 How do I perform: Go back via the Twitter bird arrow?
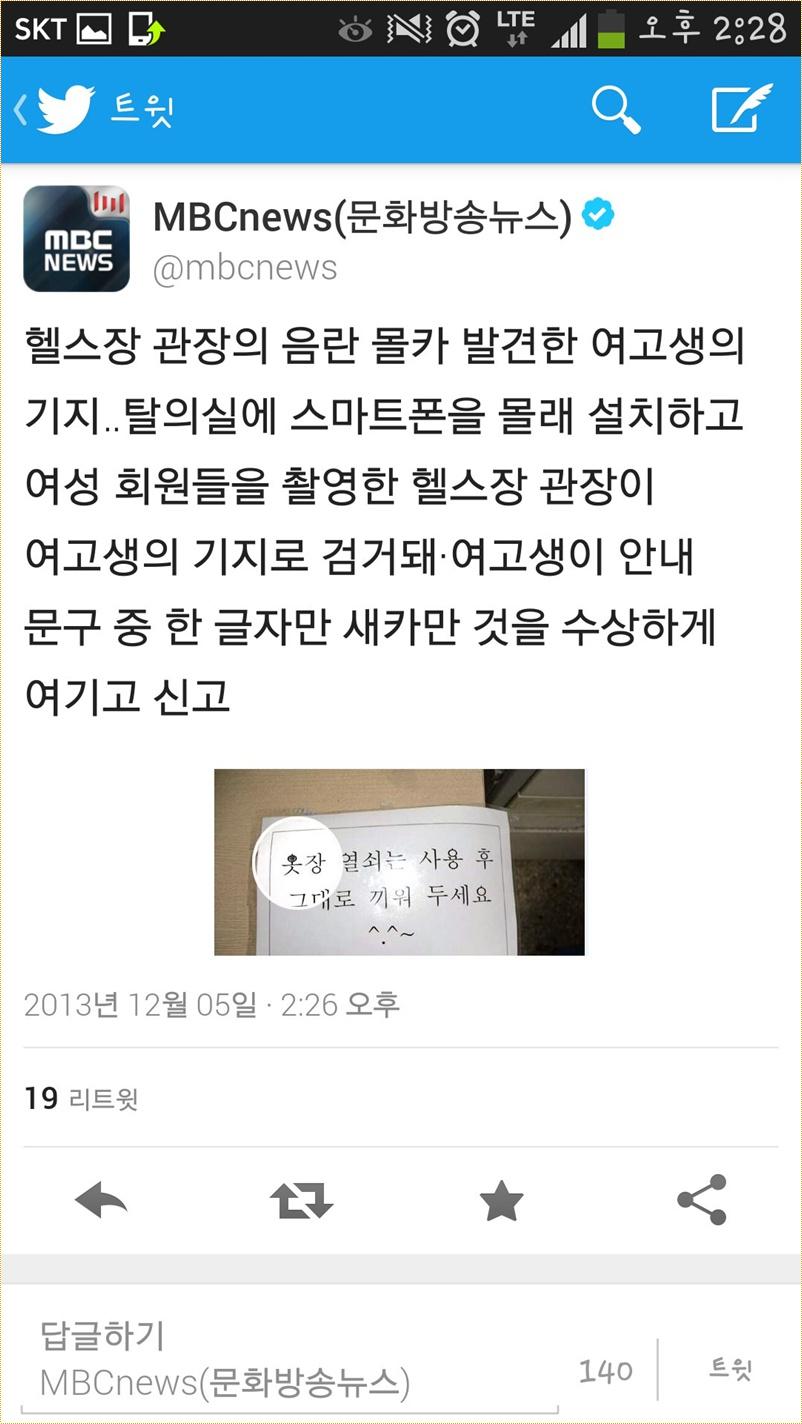pos(55,108)
